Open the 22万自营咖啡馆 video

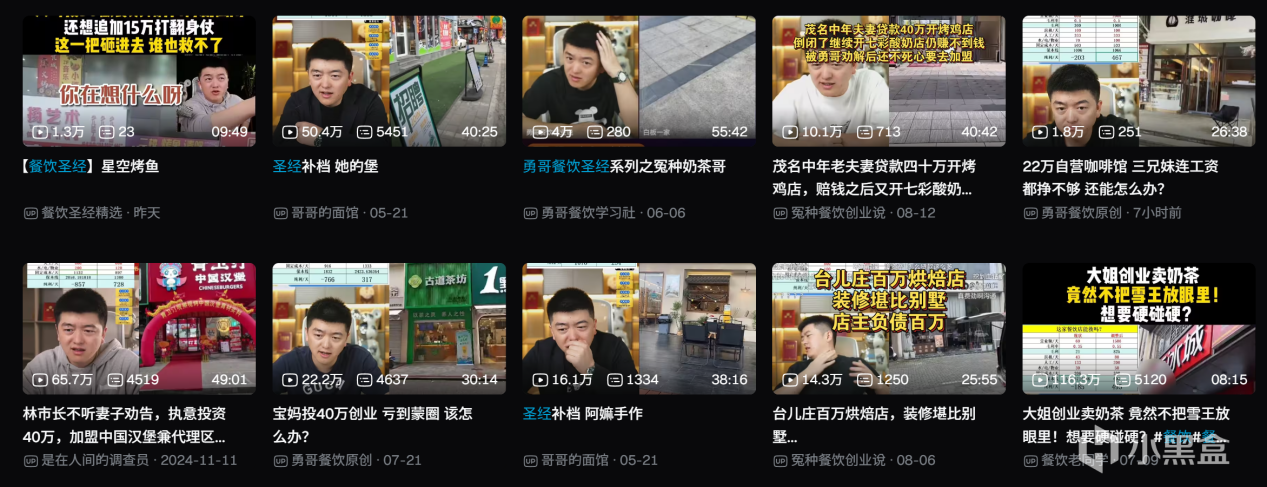[x=1139, y=81]
